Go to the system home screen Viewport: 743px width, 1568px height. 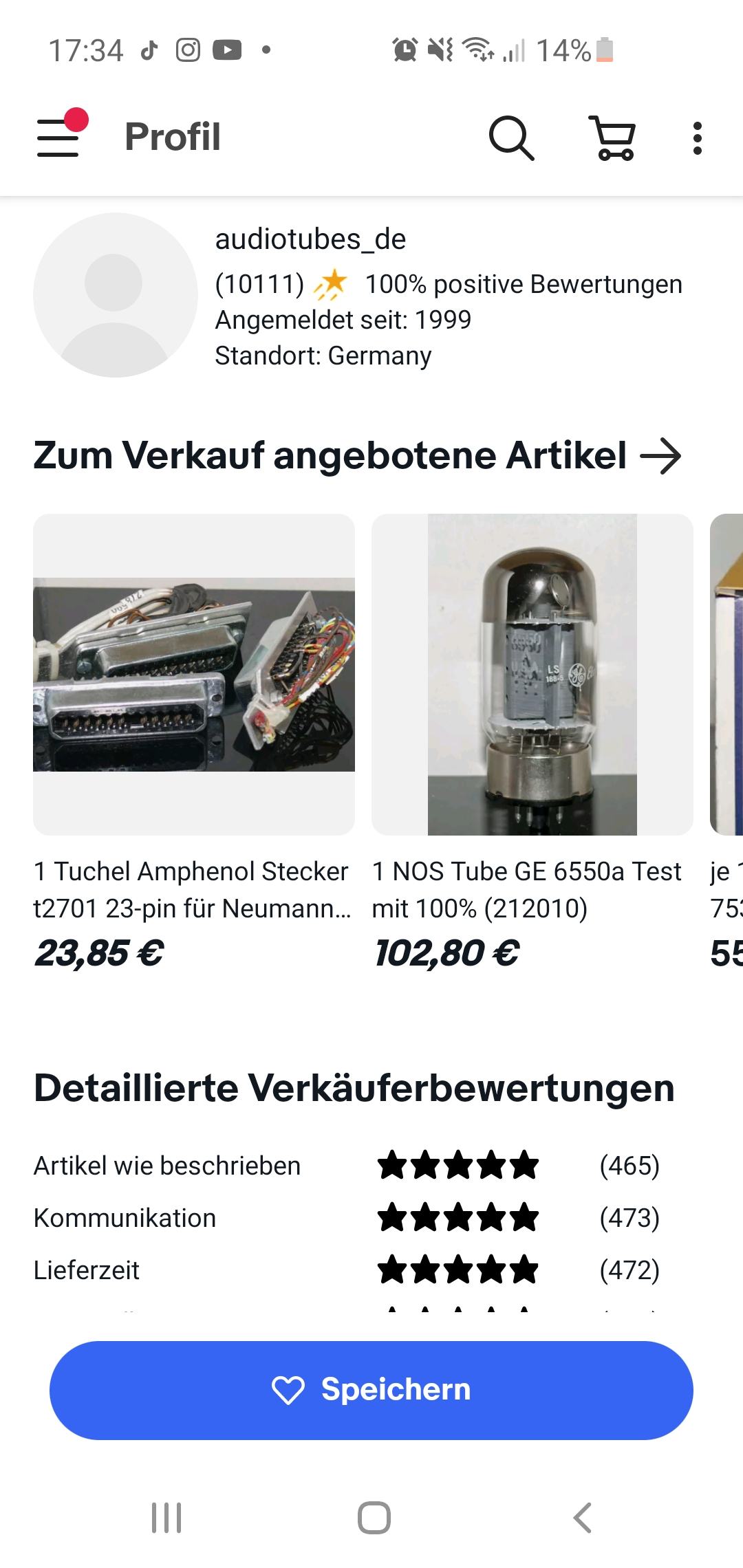374,1518
